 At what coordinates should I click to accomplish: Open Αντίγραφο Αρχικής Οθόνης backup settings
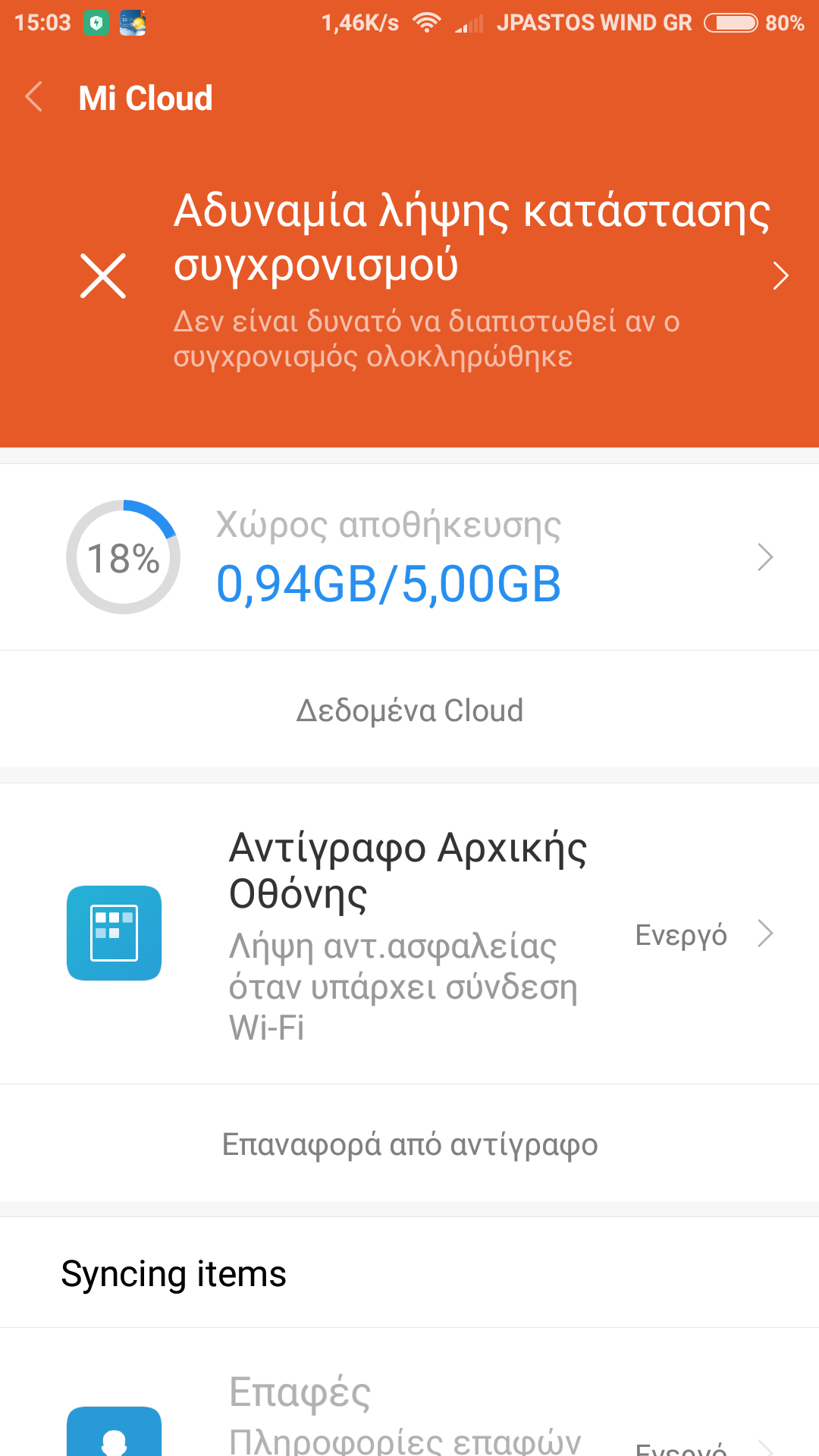pos(409,934)
